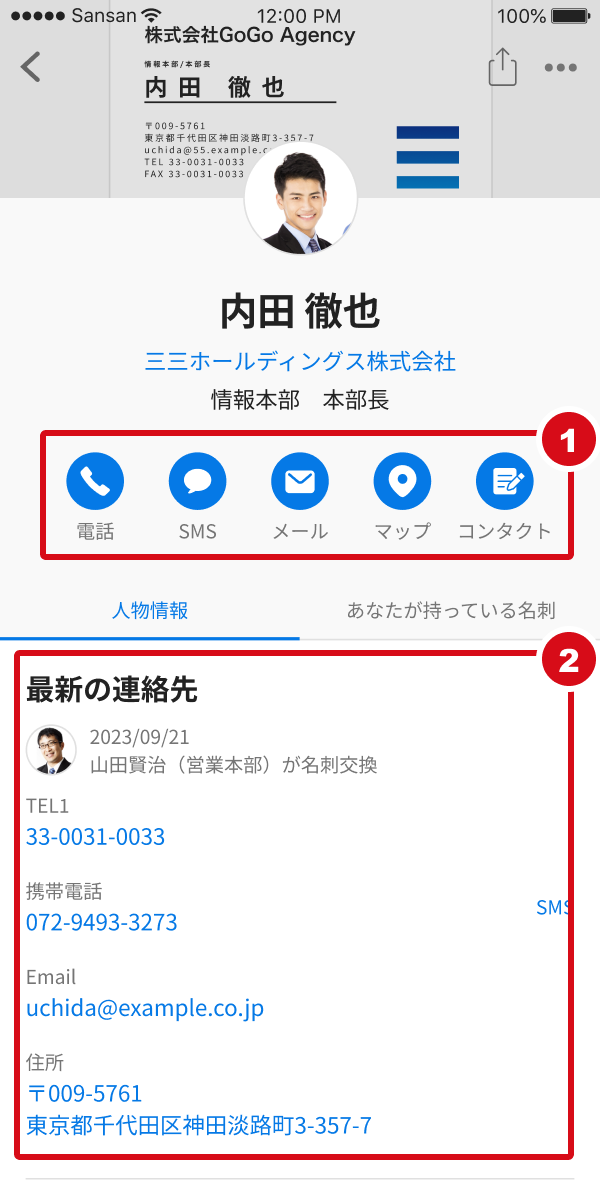Switch to the あなたが持っている名刺 tab
The image size is (600, 1180).
tap(450, 610)
